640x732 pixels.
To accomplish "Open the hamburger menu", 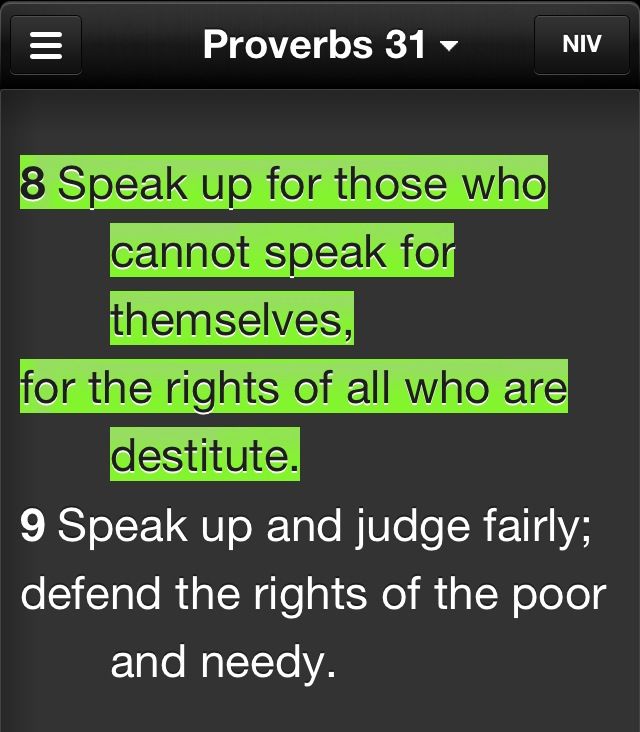I will (x=46, y=45).
